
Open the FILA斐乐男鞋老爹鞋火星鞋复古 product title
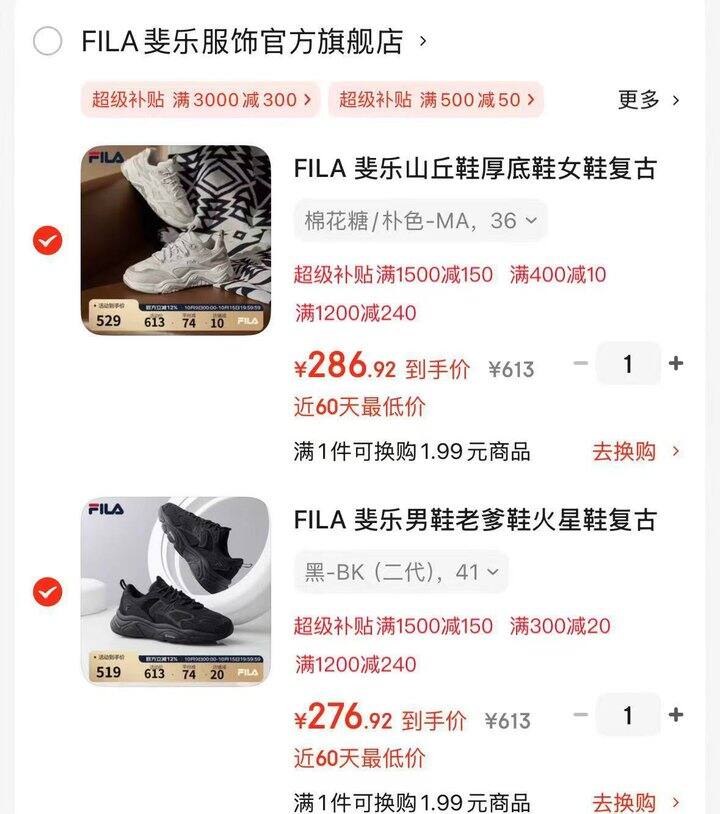point(475,520)
